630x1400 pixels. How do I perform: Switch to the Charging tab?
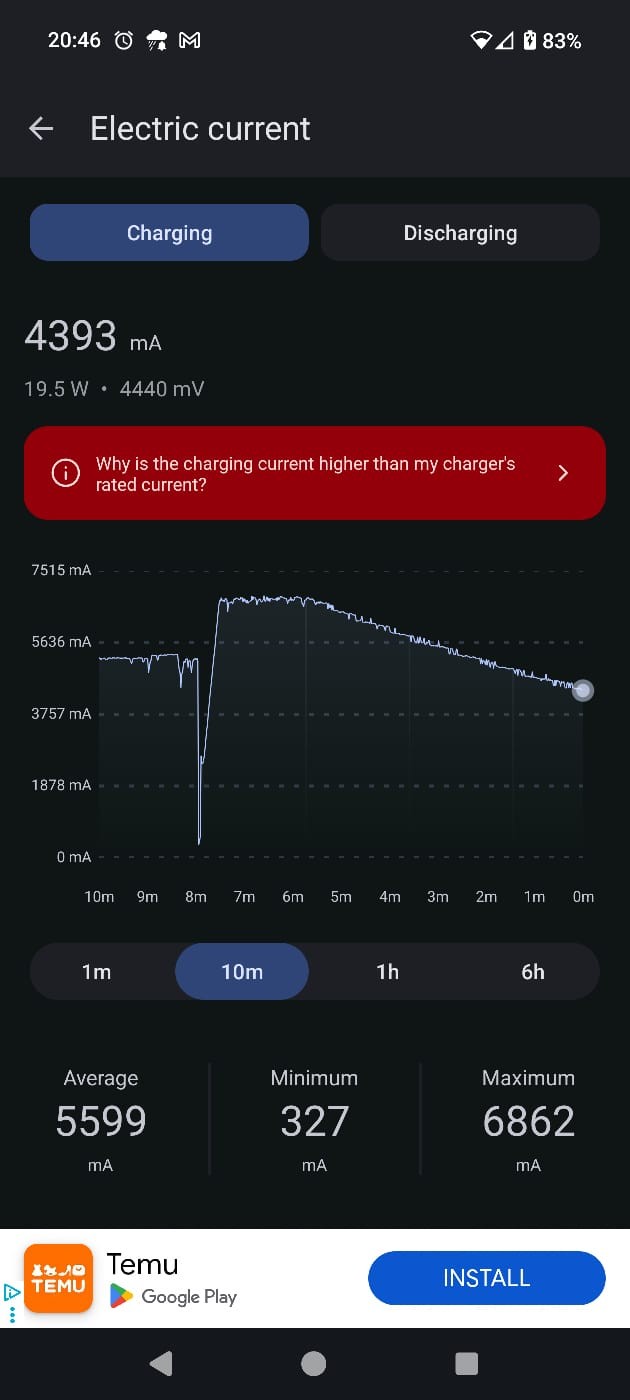[x=169, y=233]
